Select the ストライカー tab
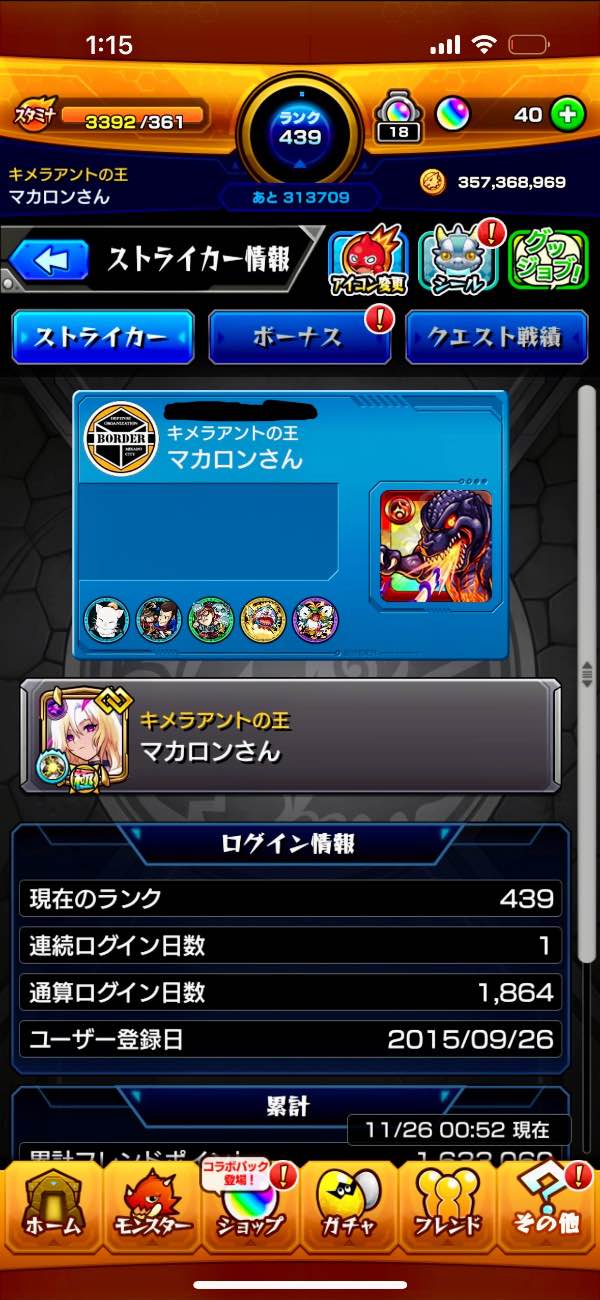 pyautogui.click(x=102, y=337)
